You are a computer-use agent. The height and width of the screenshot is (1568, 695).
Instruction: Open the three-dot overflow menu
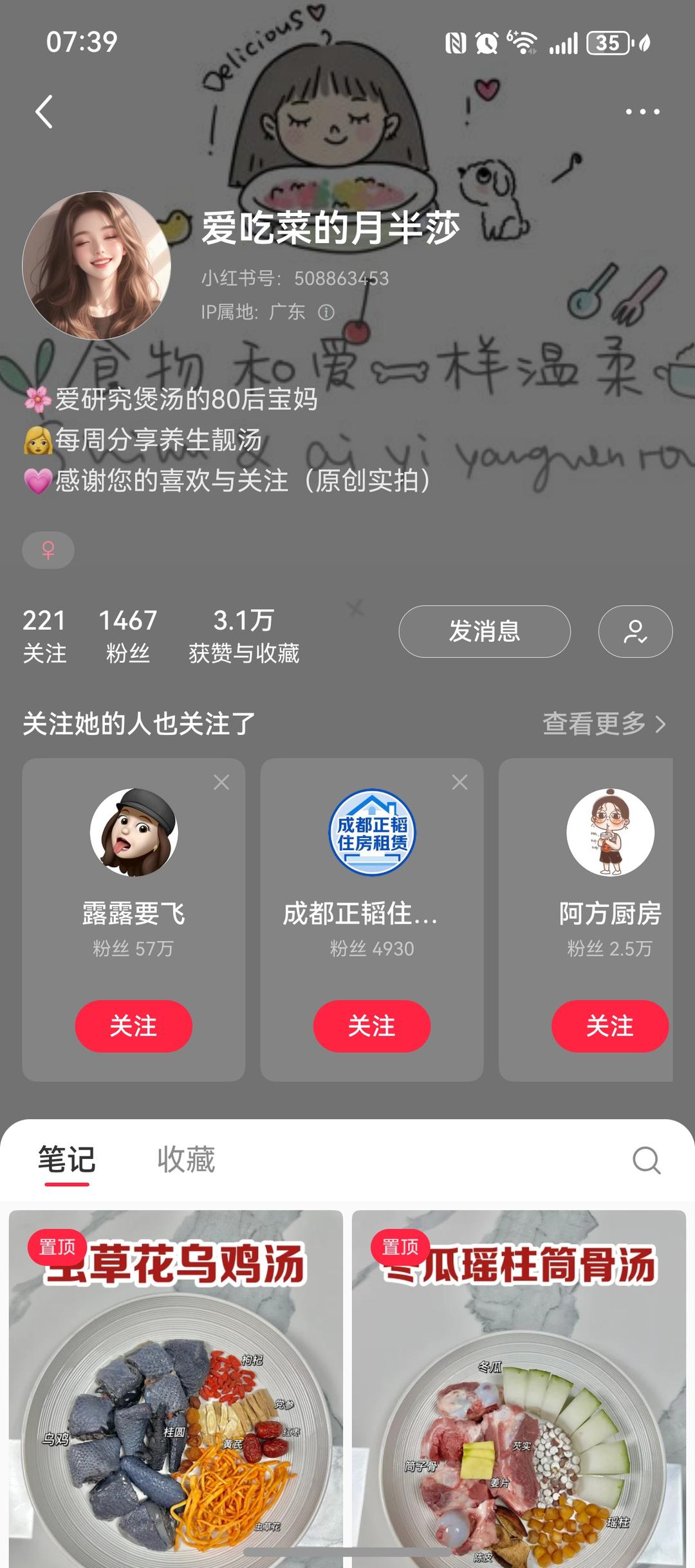pyautogui.click(x=642, y=112)
